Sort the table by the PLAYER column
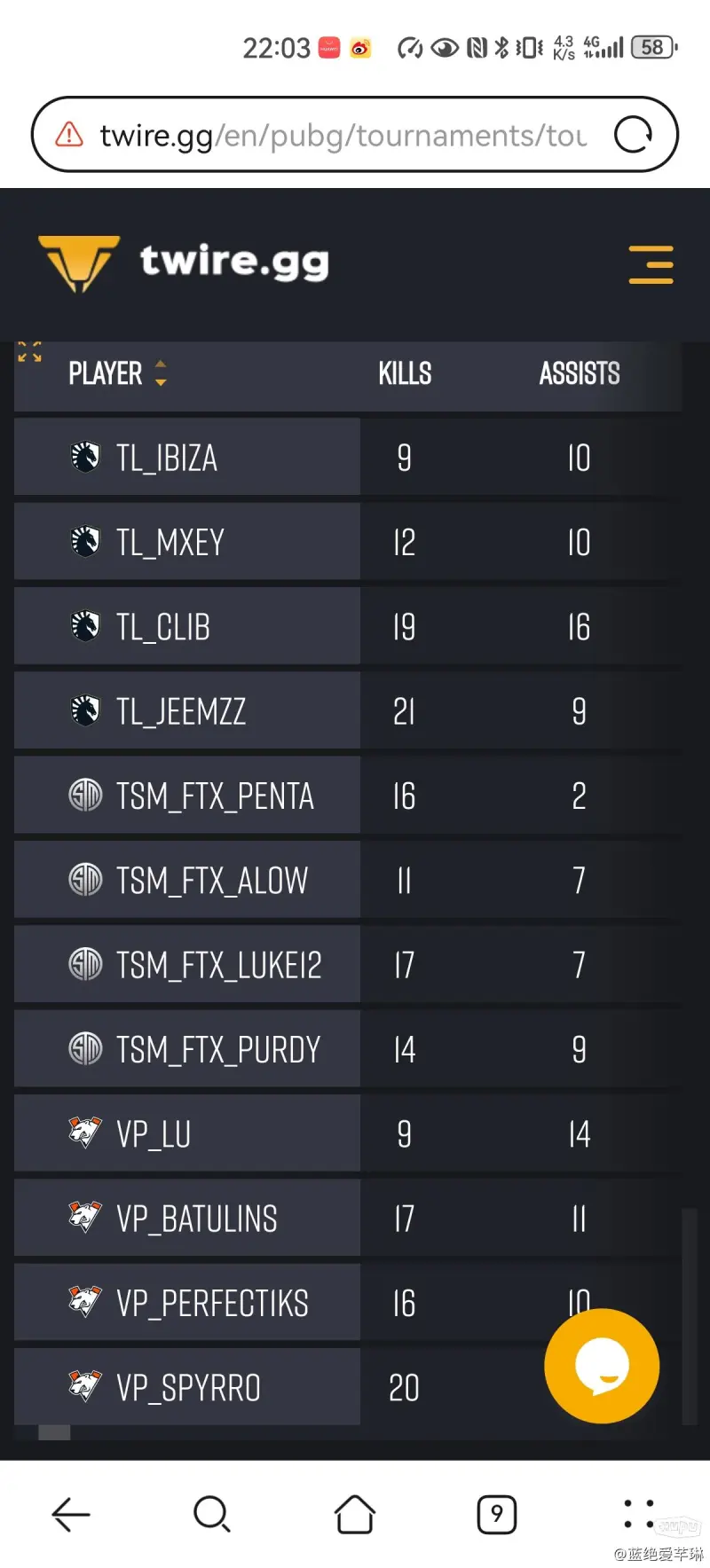 (x=117, y=373)
